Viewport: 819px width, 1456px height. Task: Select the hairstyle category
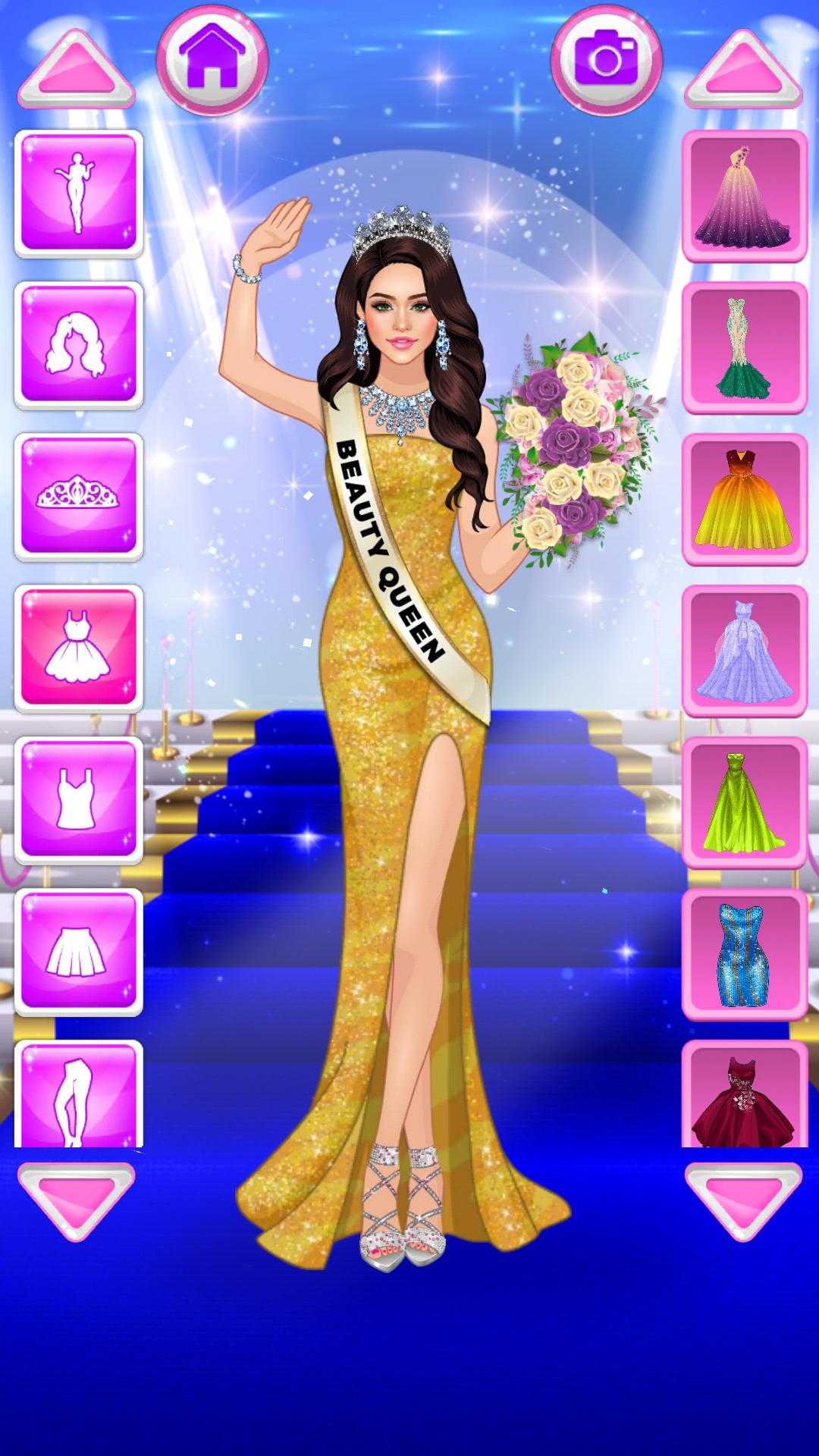pyautogui.click(x=78, y=345)
